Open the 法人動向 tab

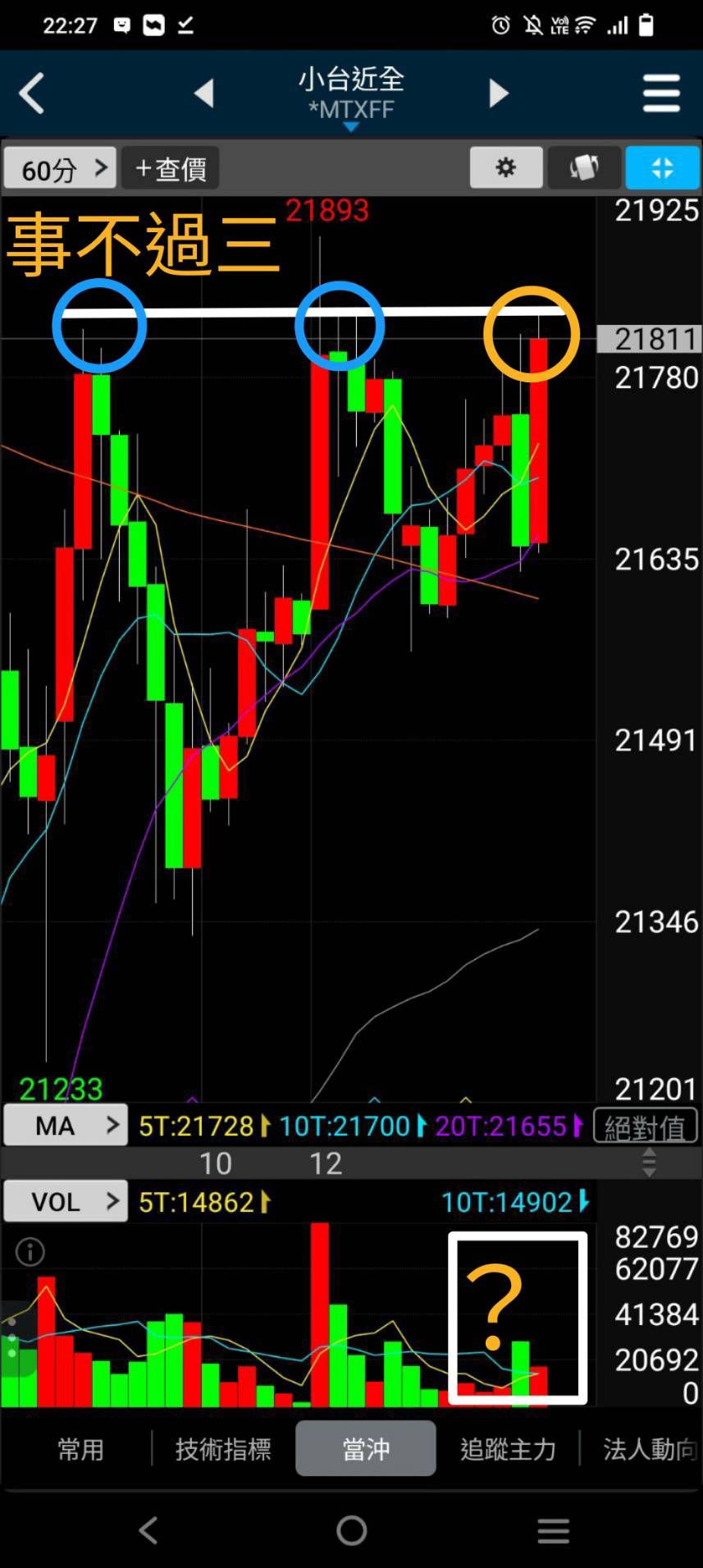point(648,1449)
